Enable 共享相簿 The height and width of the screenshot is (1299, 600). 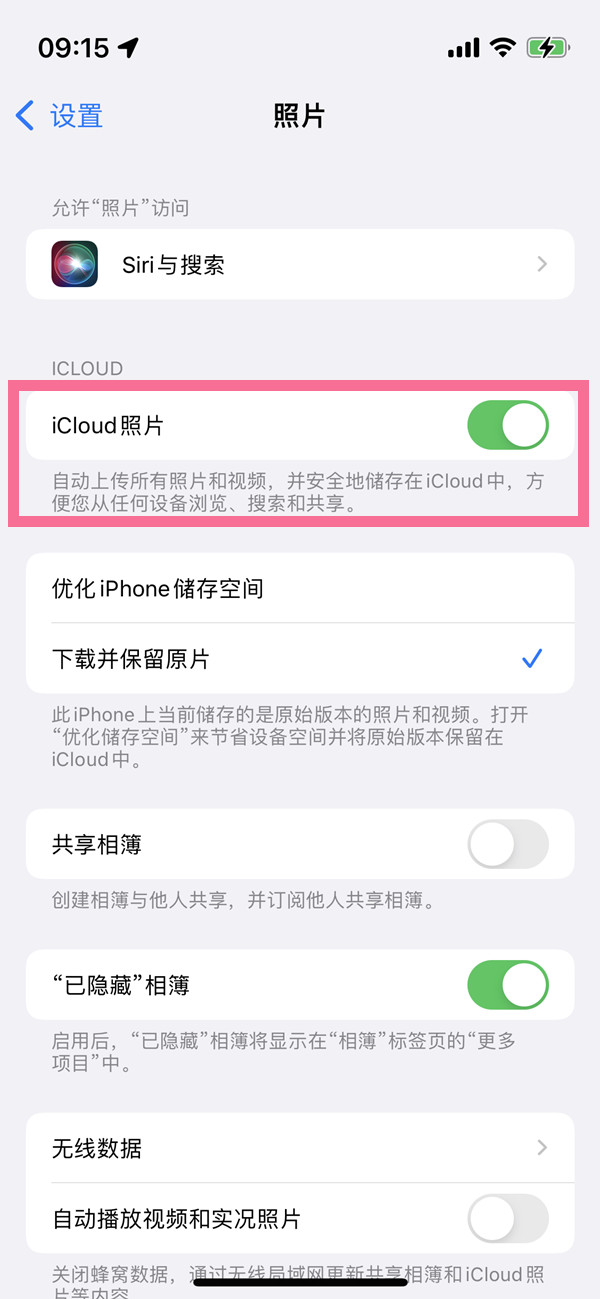tap(507, 845)
